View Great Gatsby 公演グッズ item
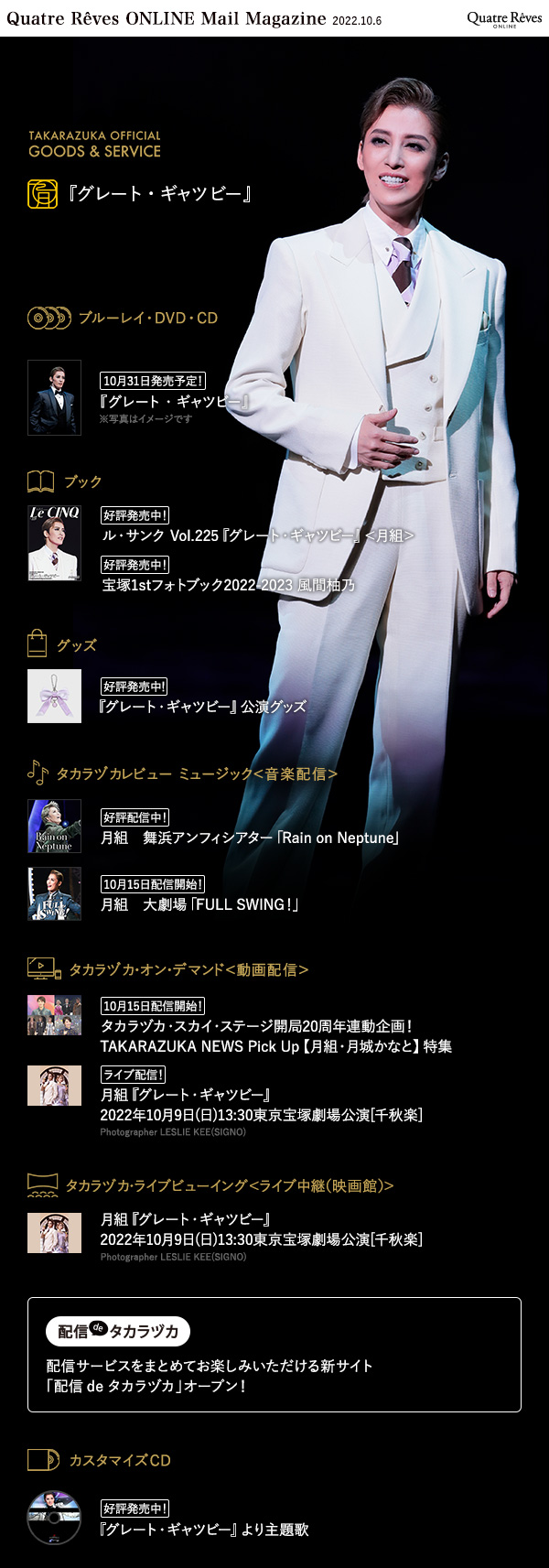This screenshot has height=1568, width=549. click(x=202, y=707)
